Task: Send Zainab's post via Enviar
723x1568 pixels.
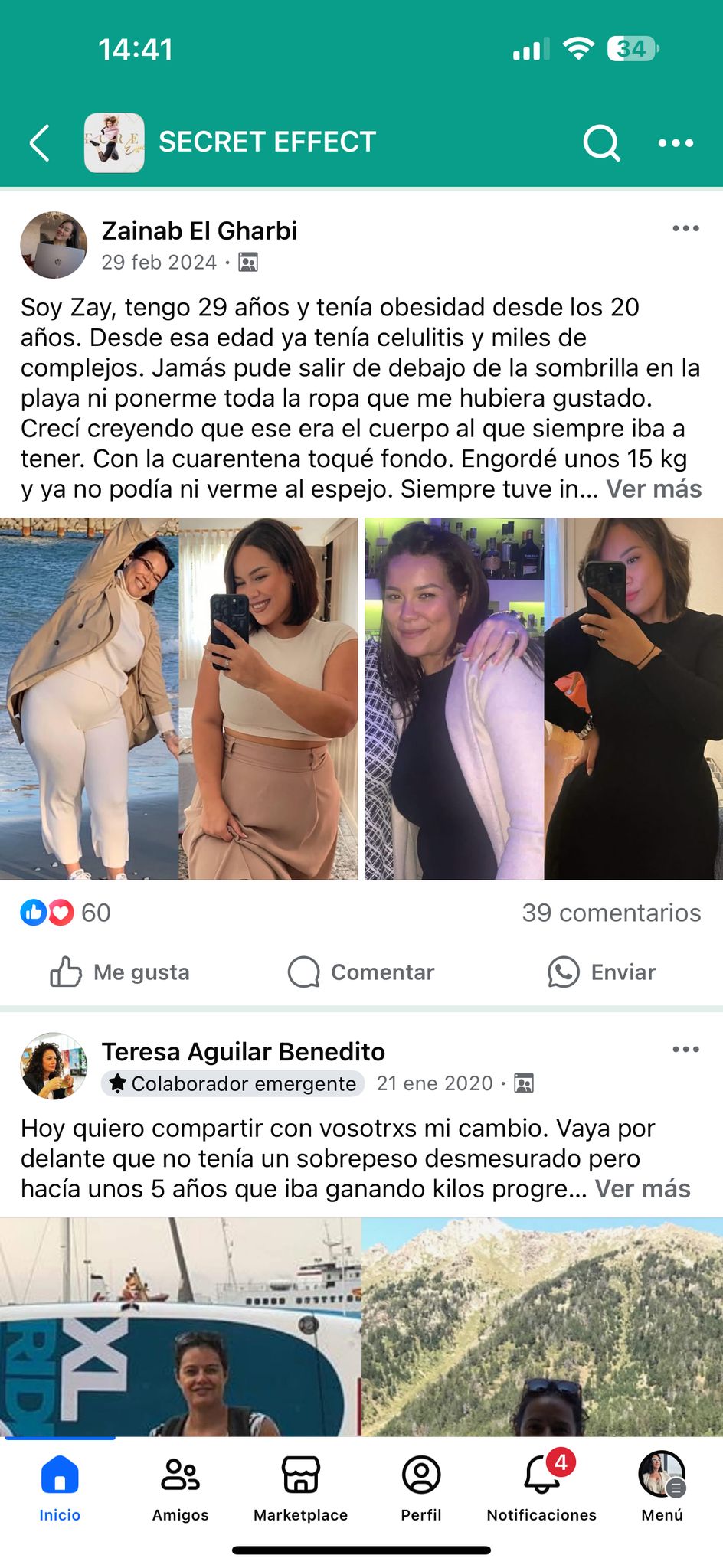Action: point(602,972)
